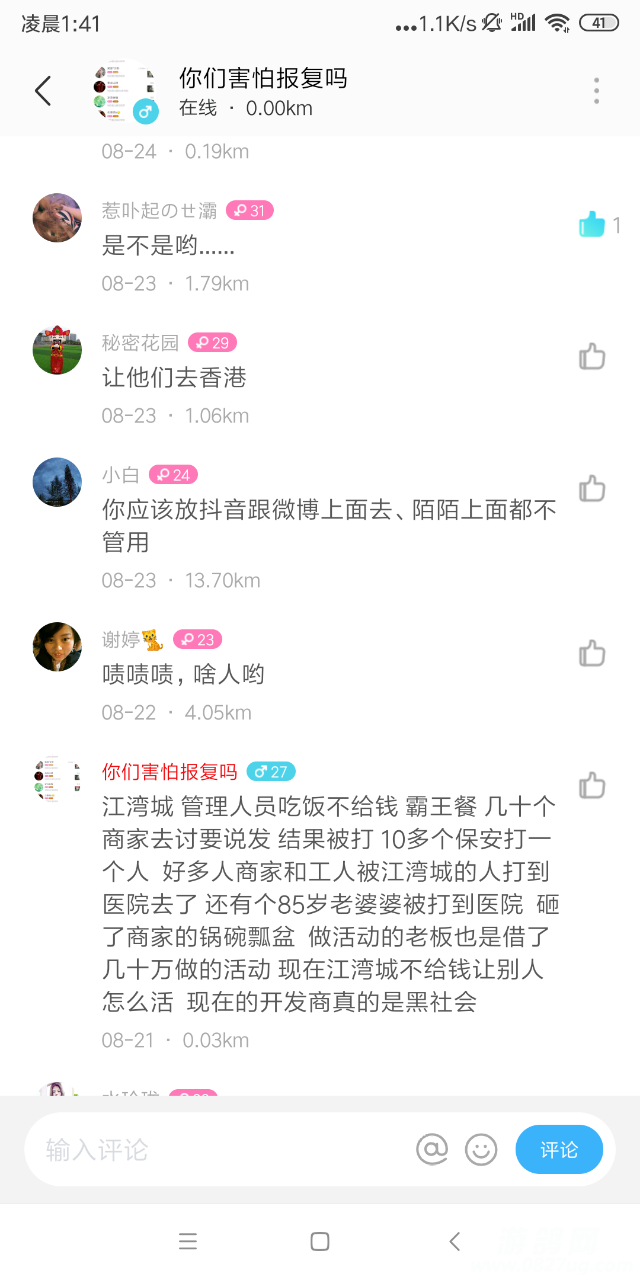Image resolution: width=640 pixels, height=1280 pixels.
Task: View 惹卟起のせ灞's profile picture
Action: point(57,218)
